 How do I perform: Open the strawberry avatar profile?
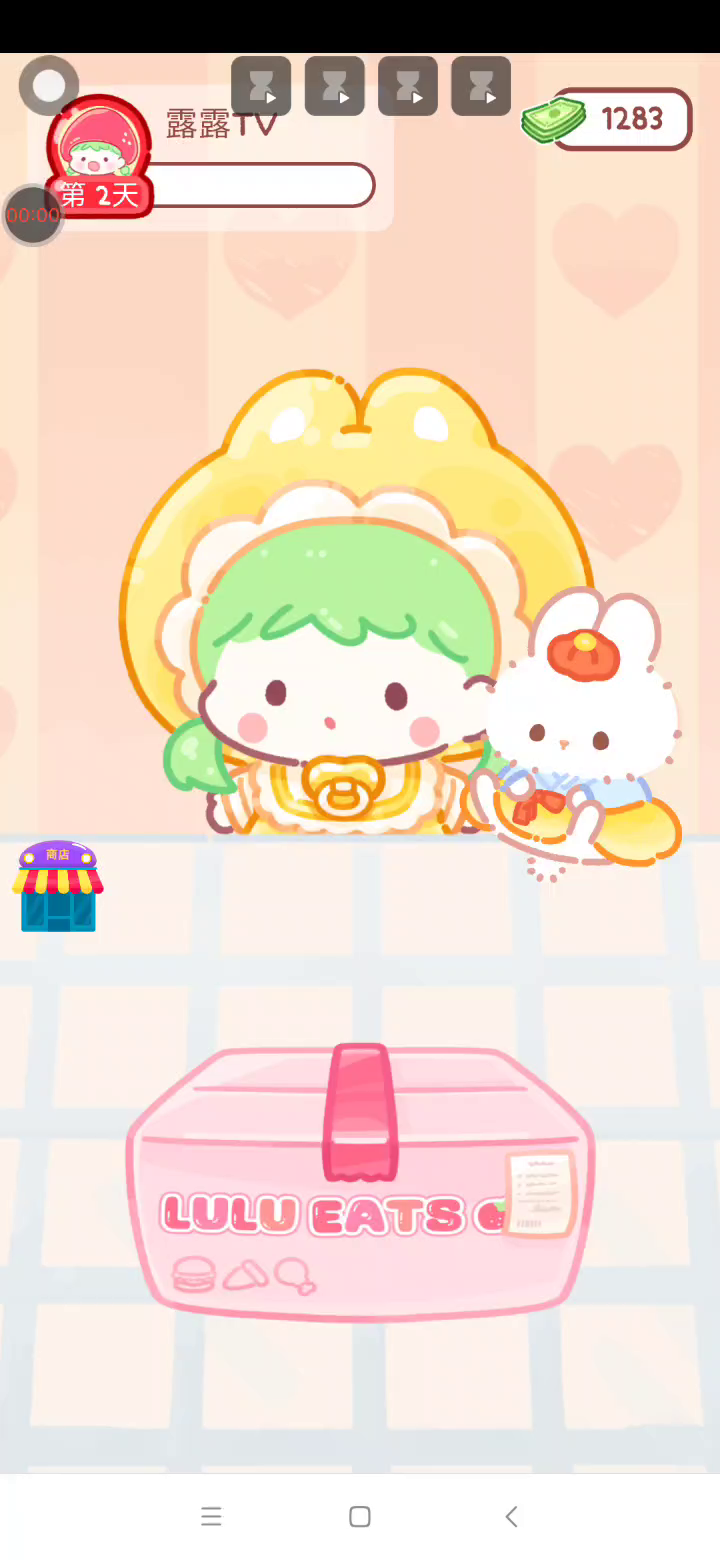[x=98, y=150]
